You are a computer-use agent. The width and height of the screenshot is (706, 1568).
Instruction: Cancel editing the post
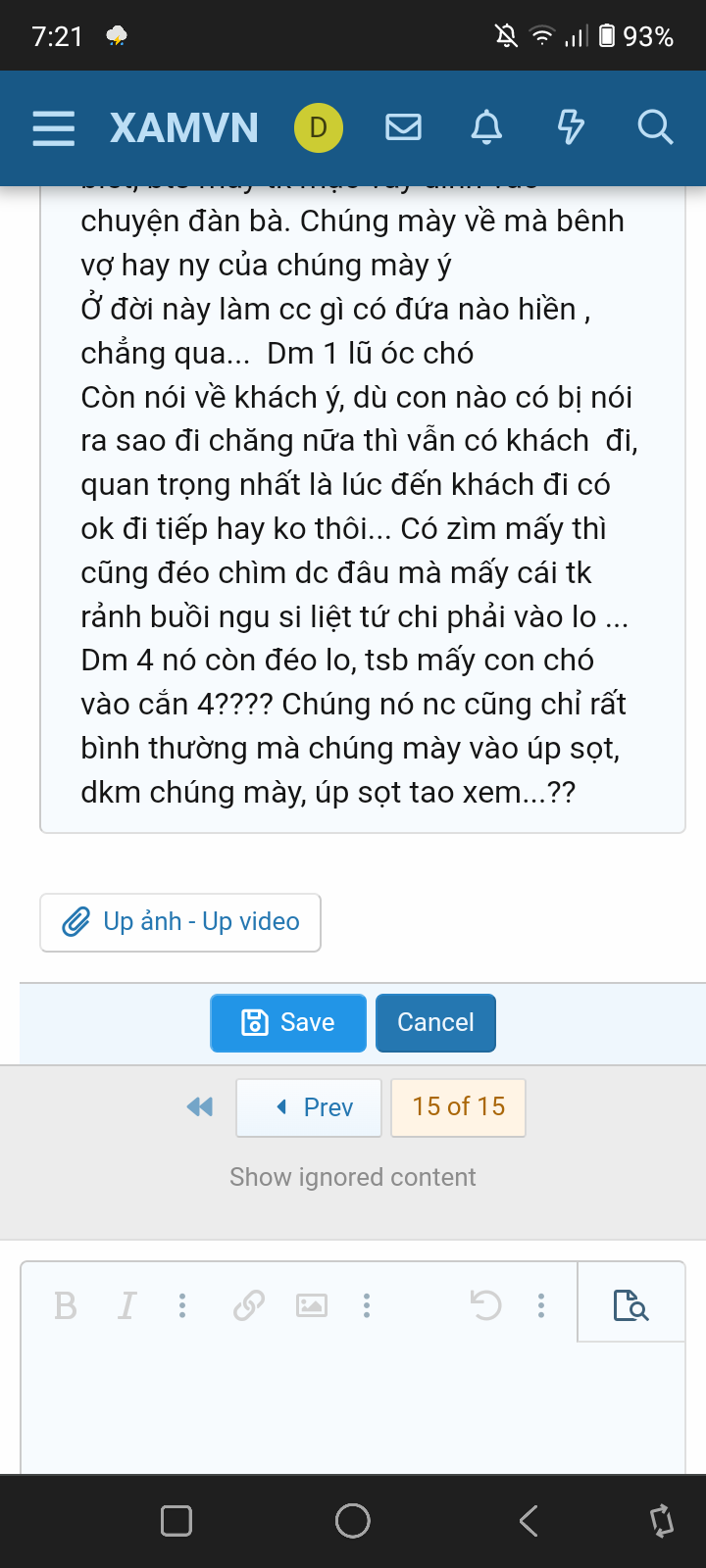point(435,1023)
